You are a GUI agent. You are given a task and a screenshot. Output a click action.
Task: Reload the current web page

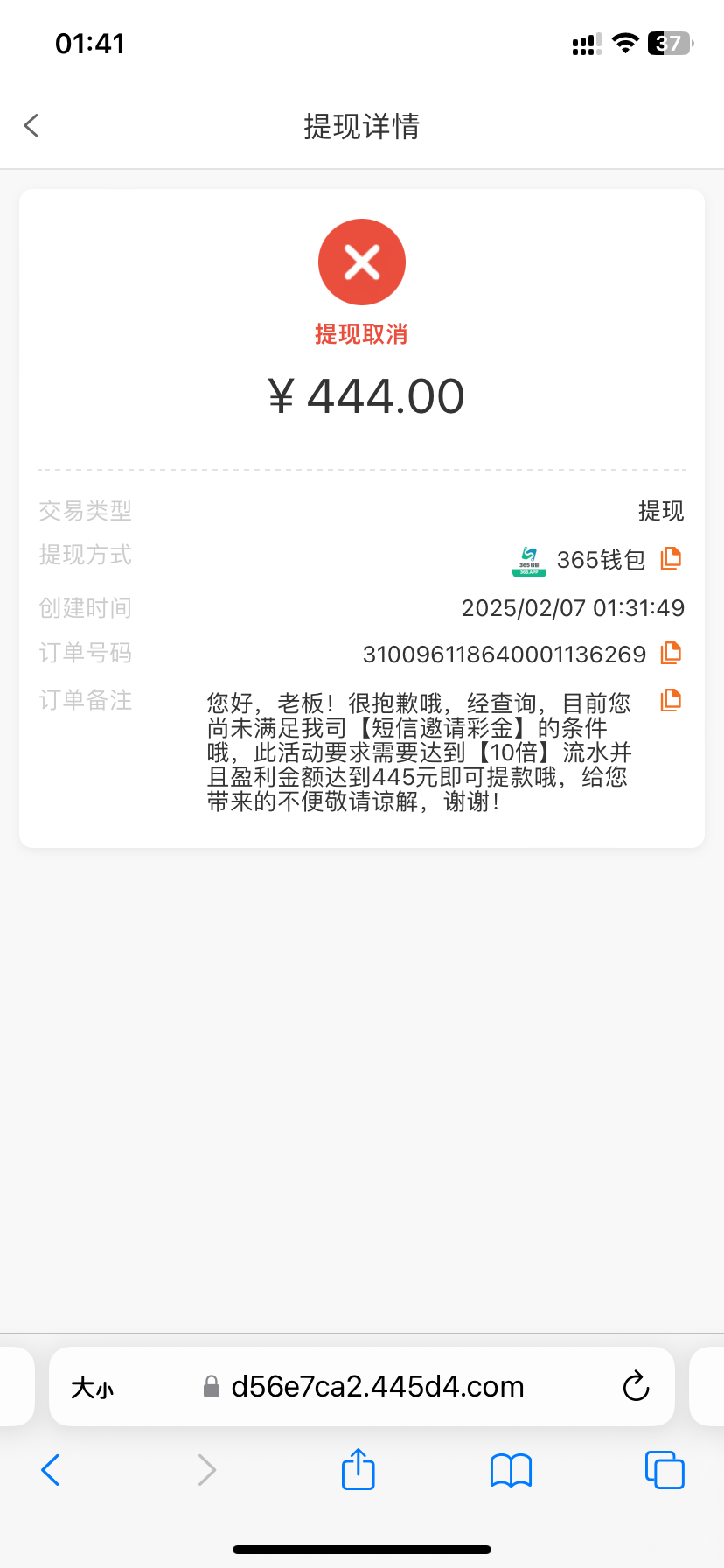pyautogui.click(x=636, y=1387)
